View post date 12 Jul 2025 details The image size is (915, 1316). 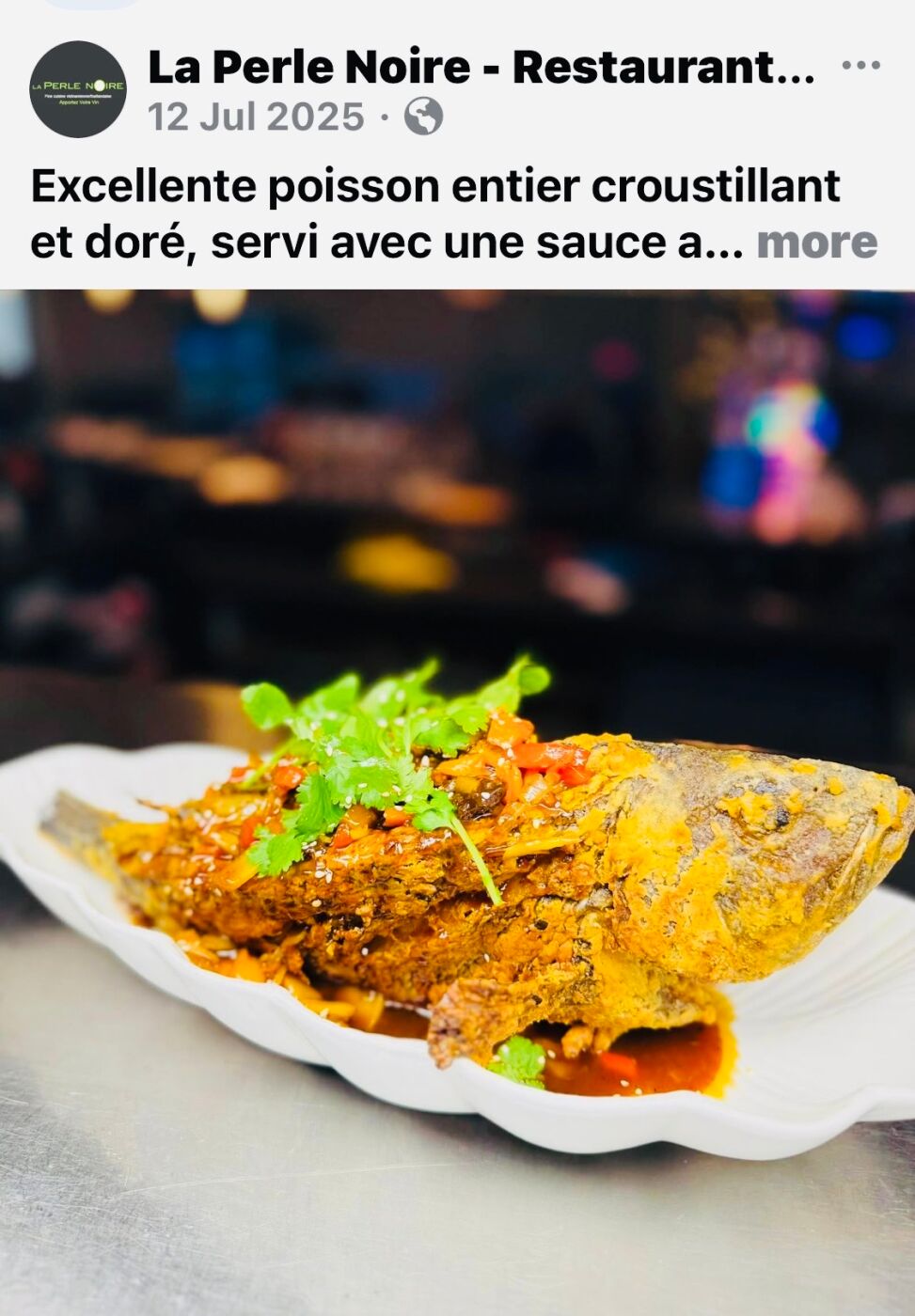256,117
